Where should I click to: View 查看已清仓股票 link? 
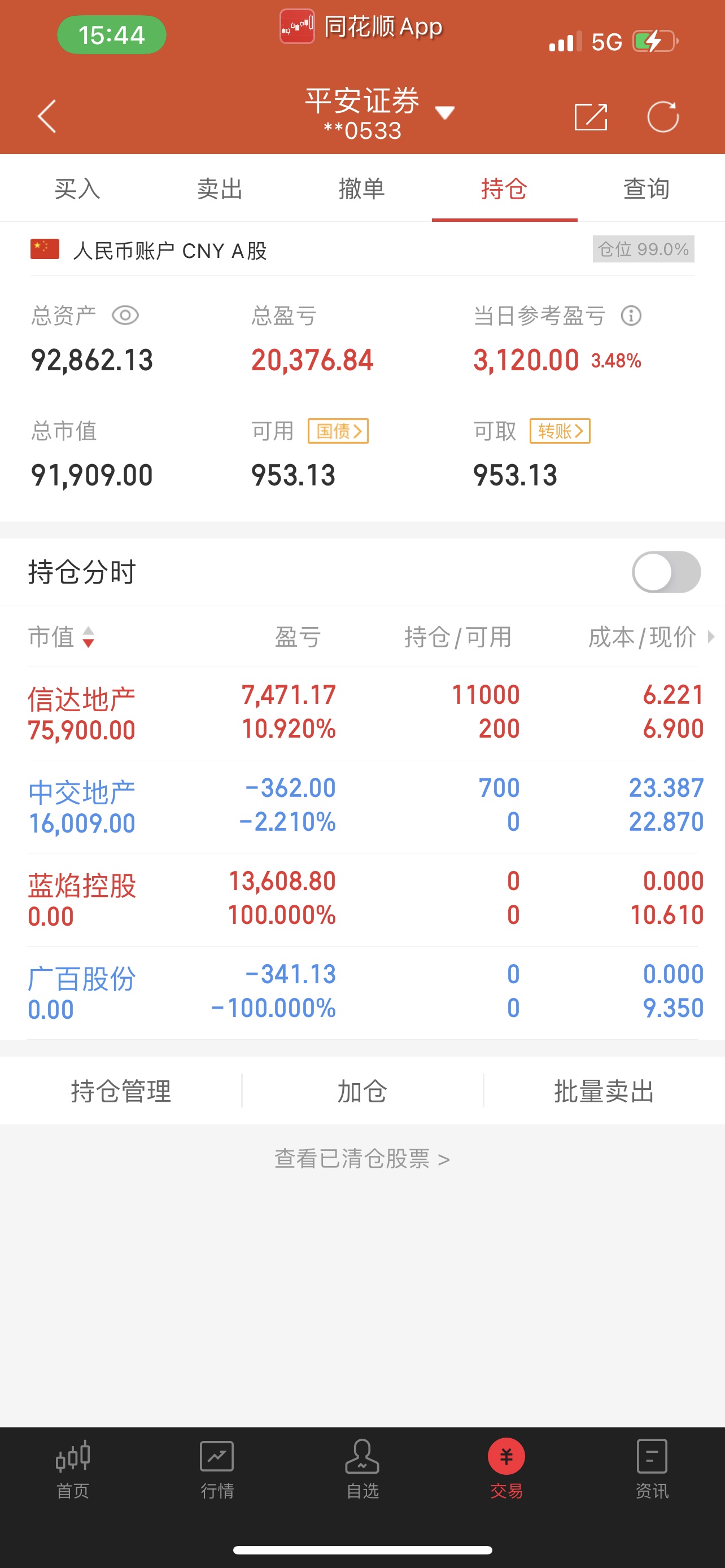click(362, 1158)
